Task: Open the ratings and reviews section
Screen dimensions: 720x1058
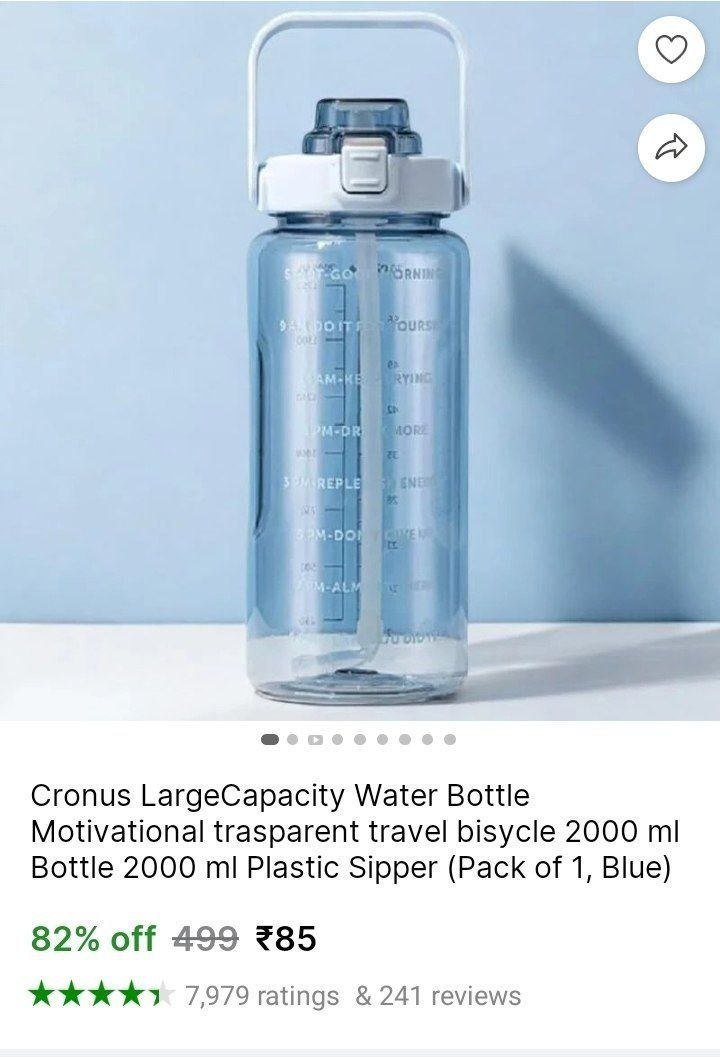Action: [x=352, y=996]
